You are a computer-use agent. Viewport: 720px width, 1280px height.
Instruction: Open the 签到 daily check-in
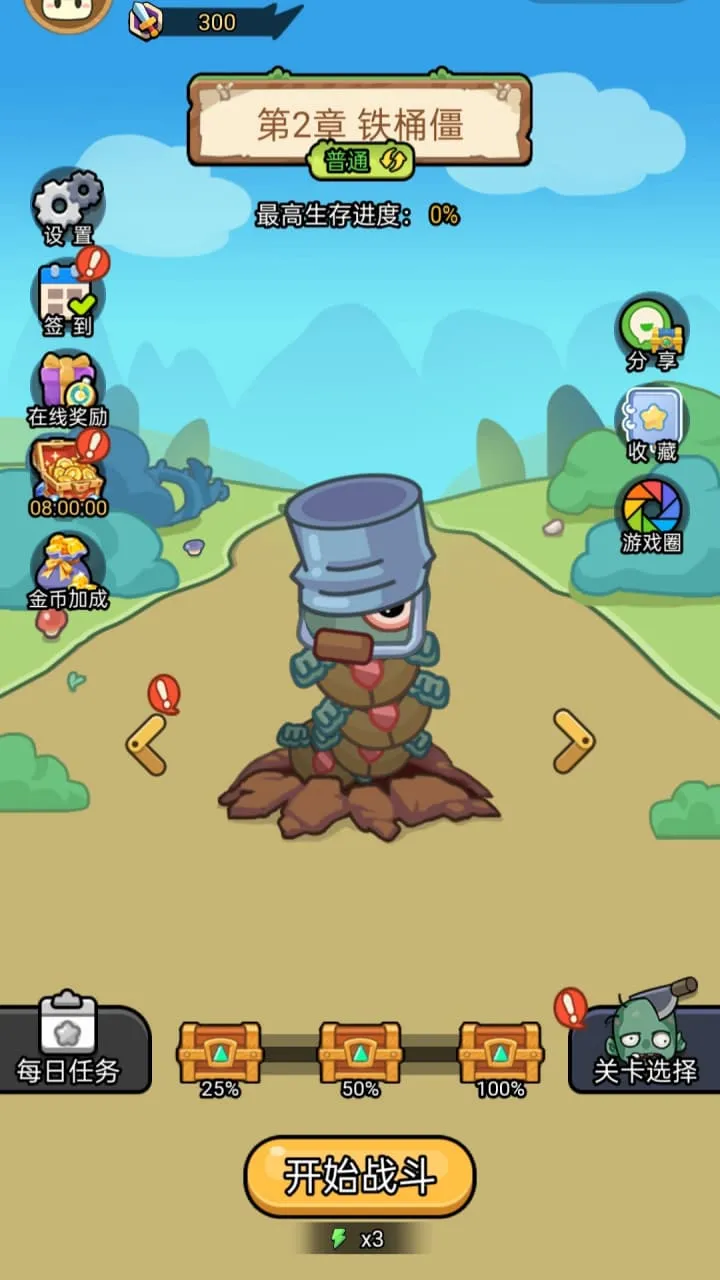pyautogui.click(x=68, y=297)
